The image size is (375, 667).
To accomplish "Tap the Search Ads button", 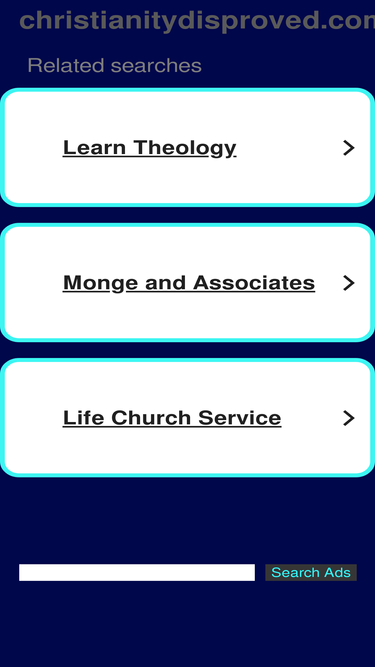I will (311, 573).
